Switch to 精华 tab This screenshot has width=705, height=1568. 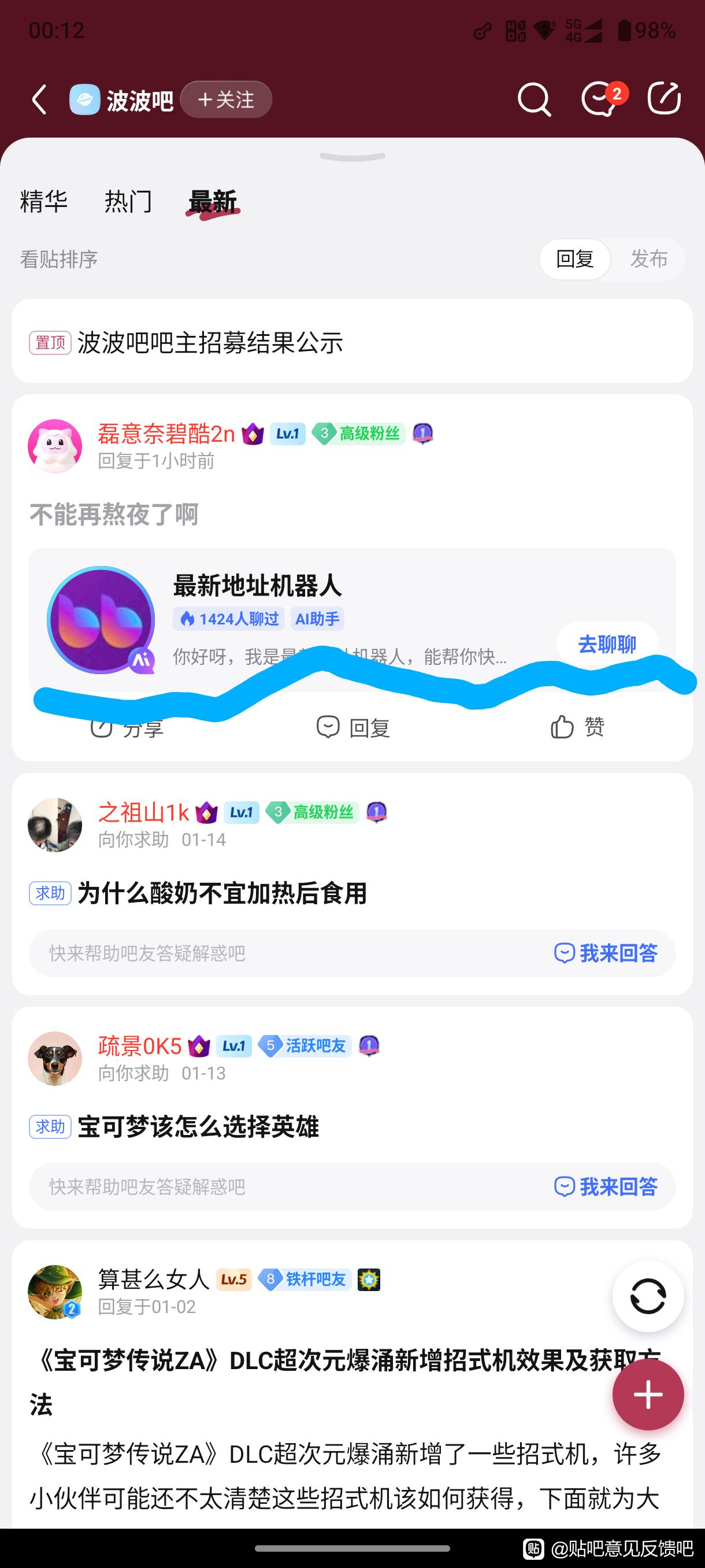click(x=43, y=201)
